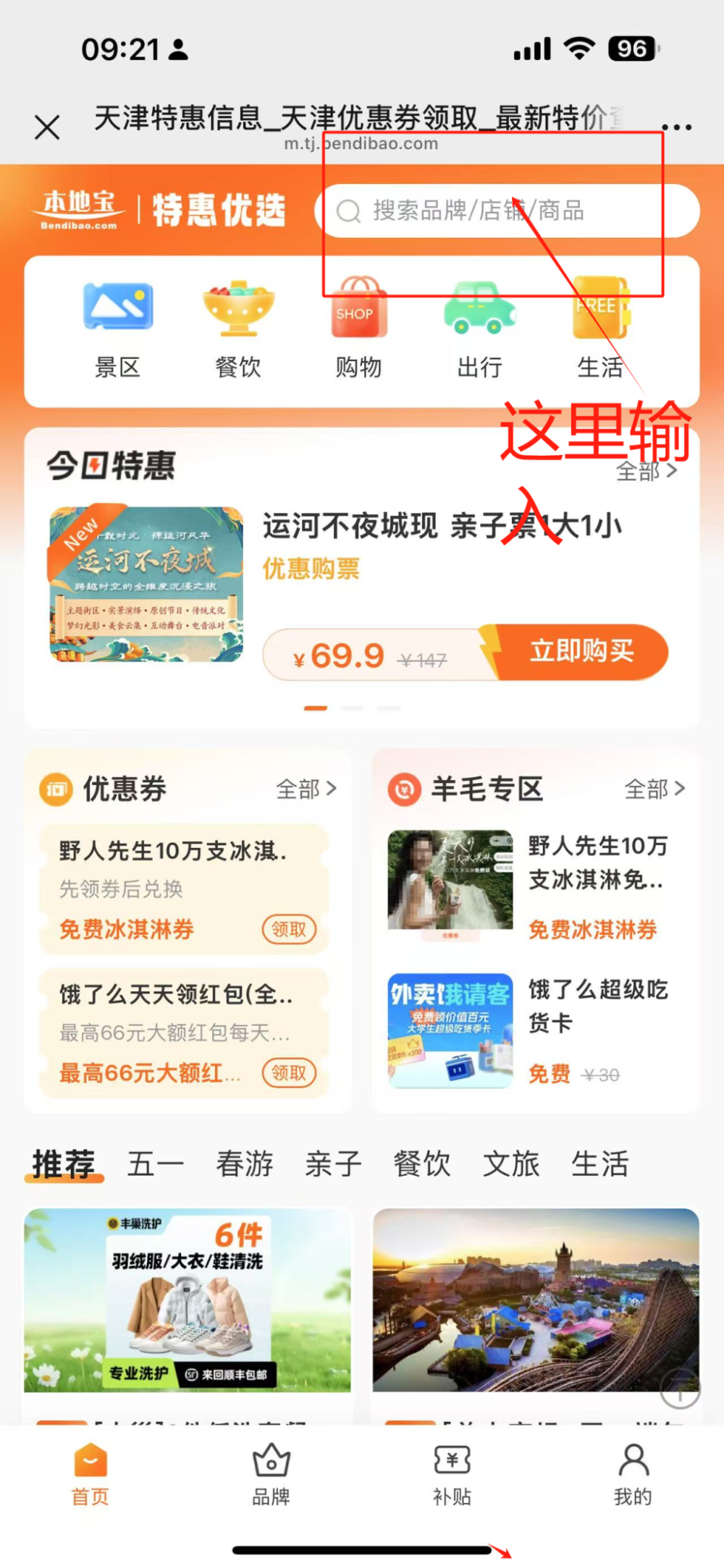Switch to the 我的 profile tab
Image resolution: width=724 pixels, height=1568 pixels.
pyautogui.click(x=633, y=1475)
